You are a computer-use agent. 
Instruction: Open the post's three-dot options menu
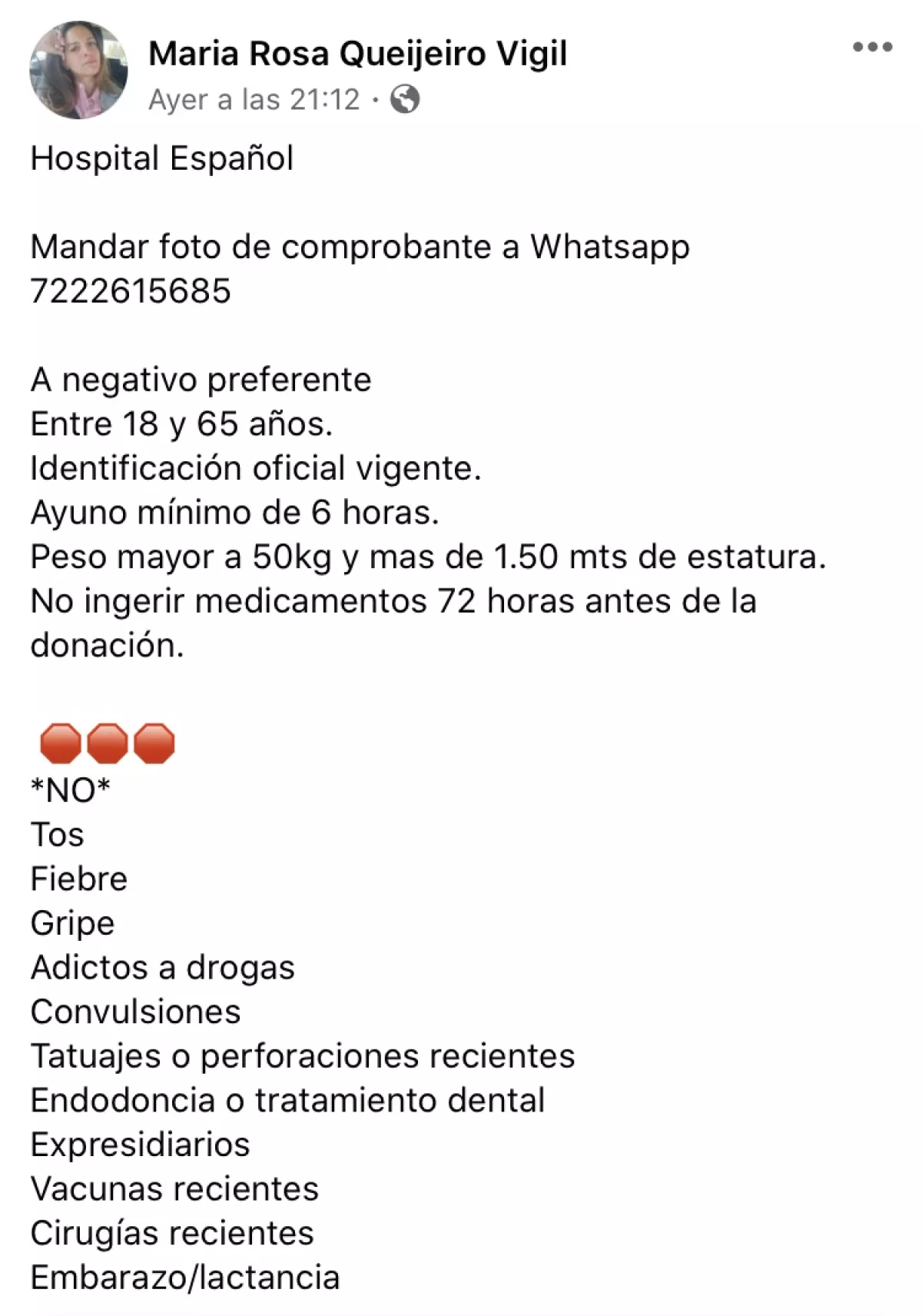pos(872,48)
